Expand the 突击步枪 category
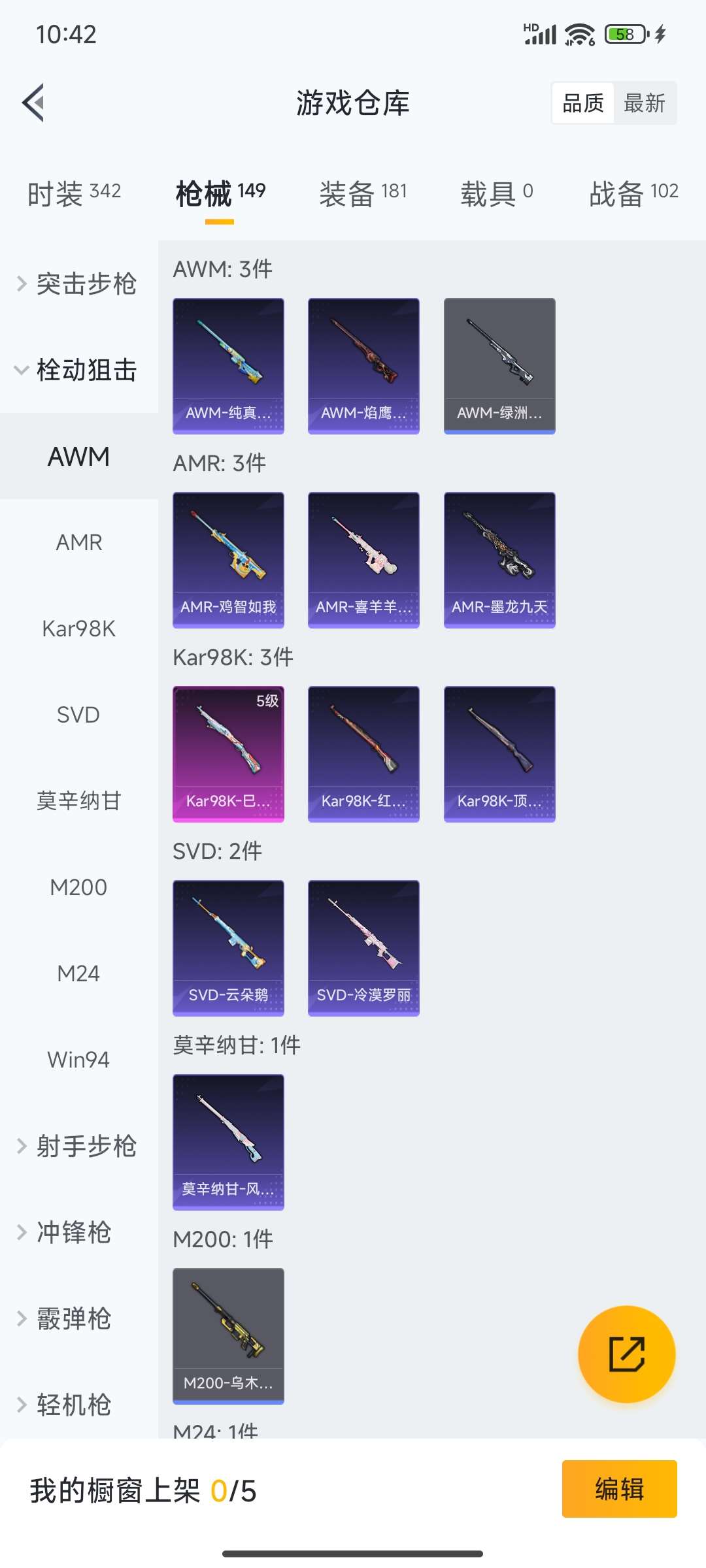706x1568 pixels. click(78, 284)
